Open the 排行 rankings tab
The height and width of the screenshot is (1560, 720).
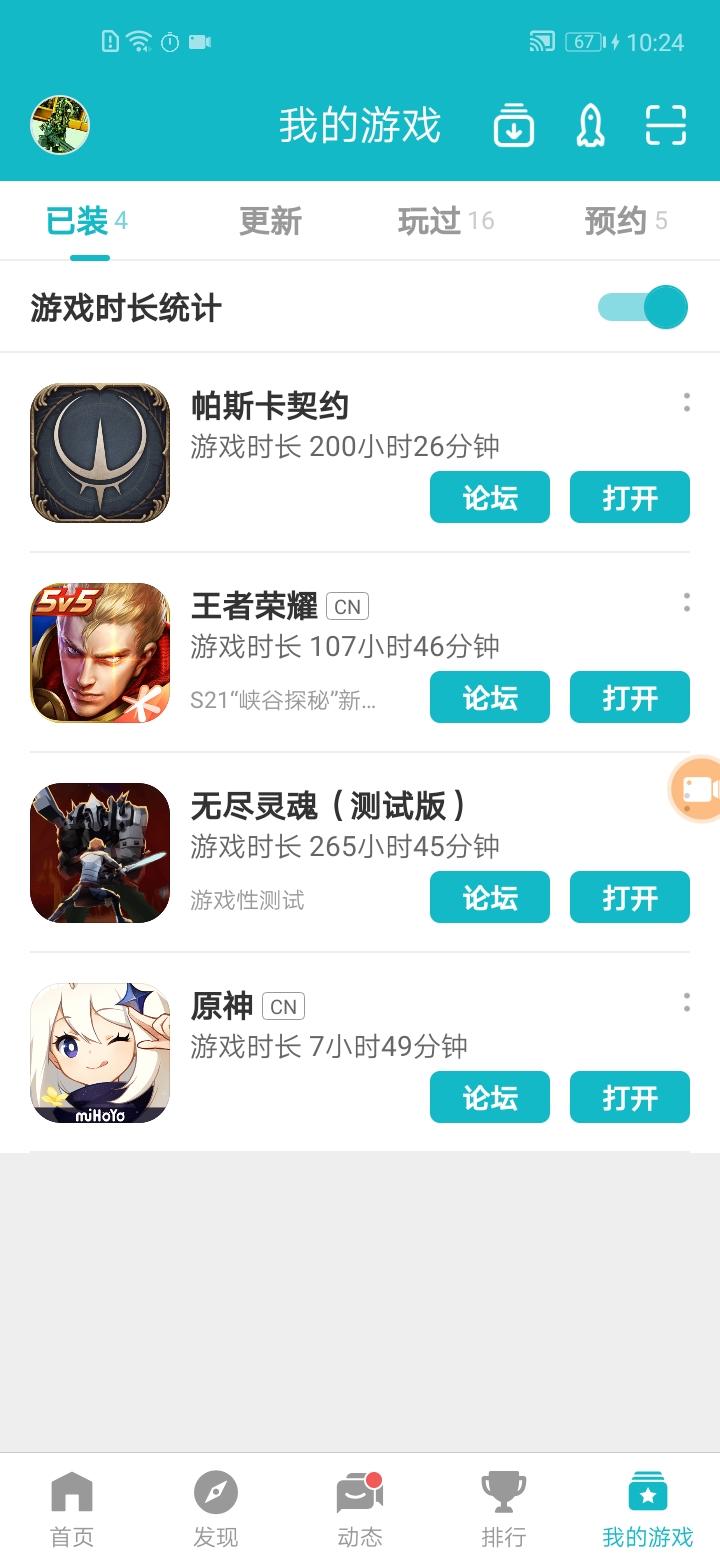click(504, 1510)
